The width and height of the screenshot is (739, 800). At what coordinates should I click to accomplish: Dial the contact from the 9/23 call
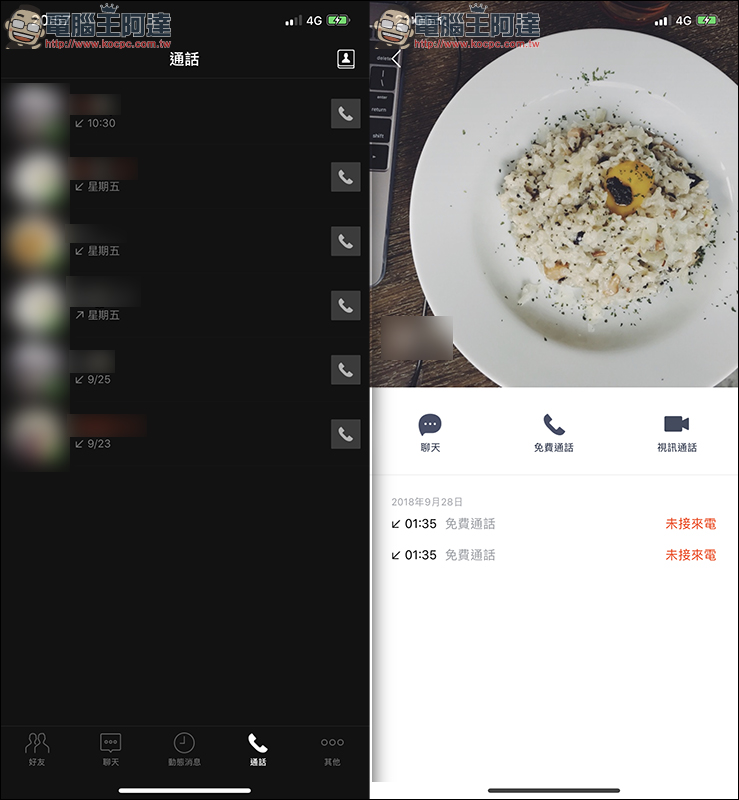[345, 434]
